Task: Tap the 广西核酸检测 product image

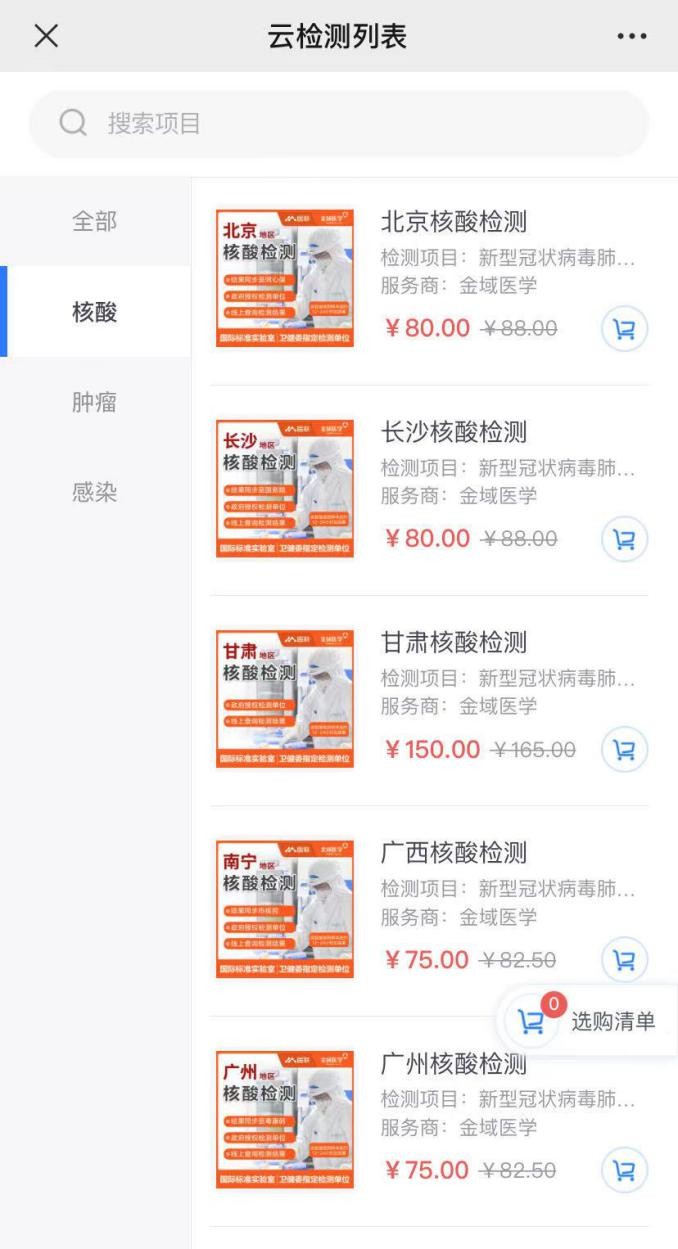Action: pyautogui.click(x=286, y=909)
